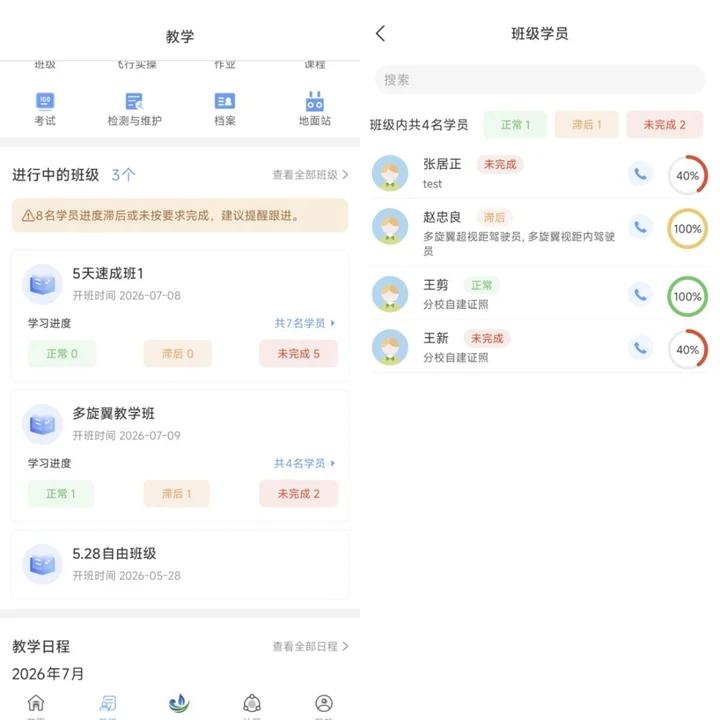Viewport: 720px width, 720px height.
Task: Call student 赵忠良
Action: [x=640, y=227]
